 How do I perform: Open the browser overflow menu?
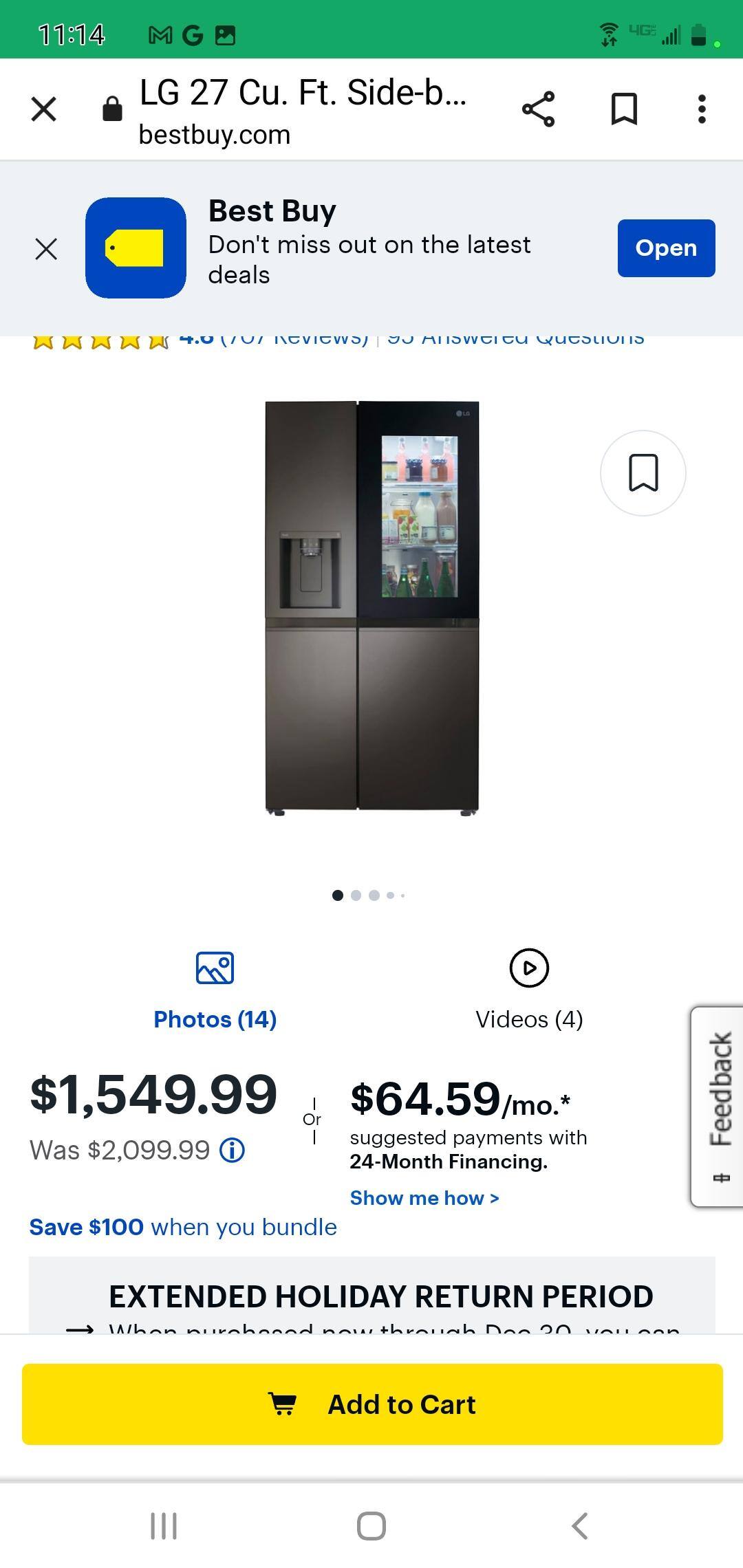click(x=701, y=109)
